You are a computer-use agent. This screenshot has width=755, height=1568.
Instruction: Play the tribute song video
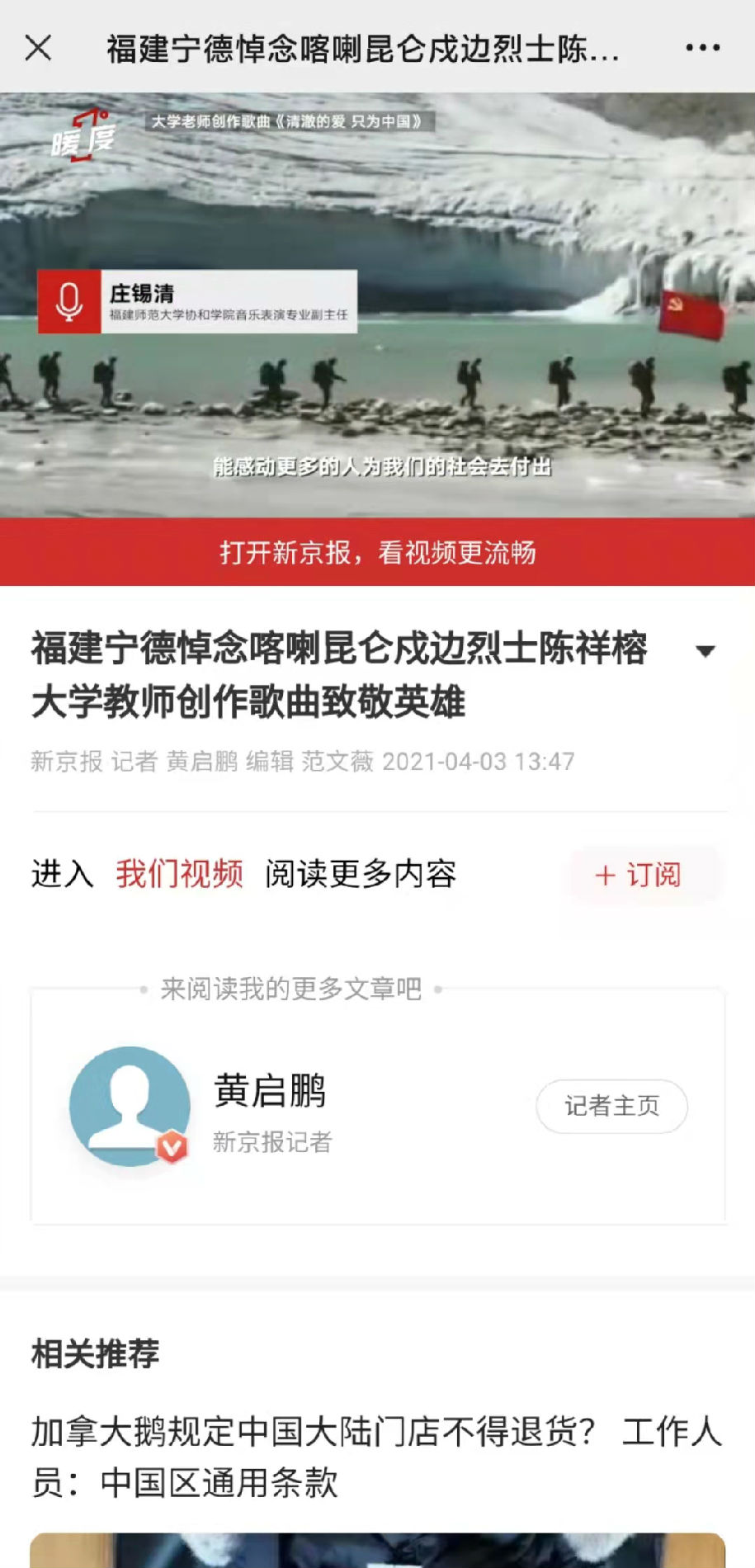pos(377,305)
